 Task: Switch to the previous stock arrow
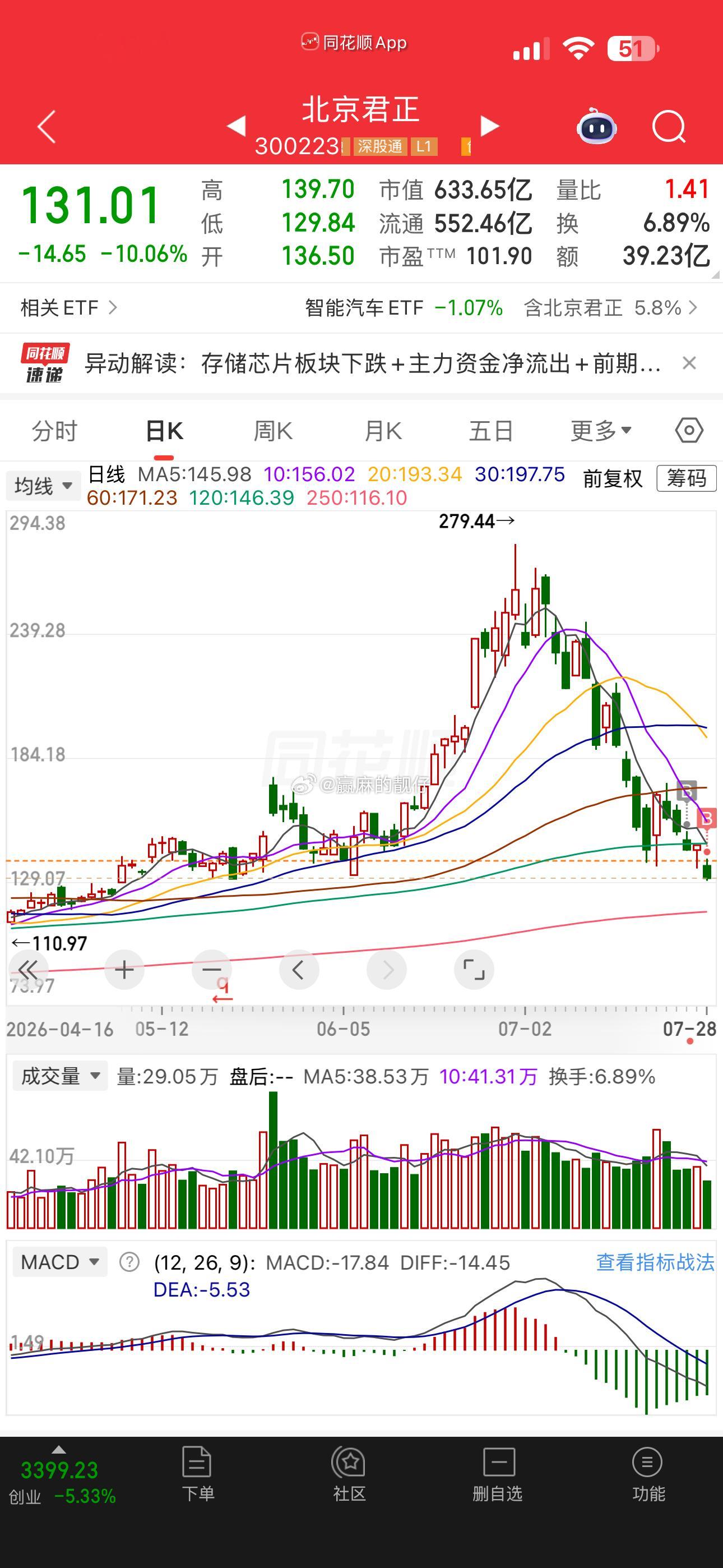(x=236, y=126)
